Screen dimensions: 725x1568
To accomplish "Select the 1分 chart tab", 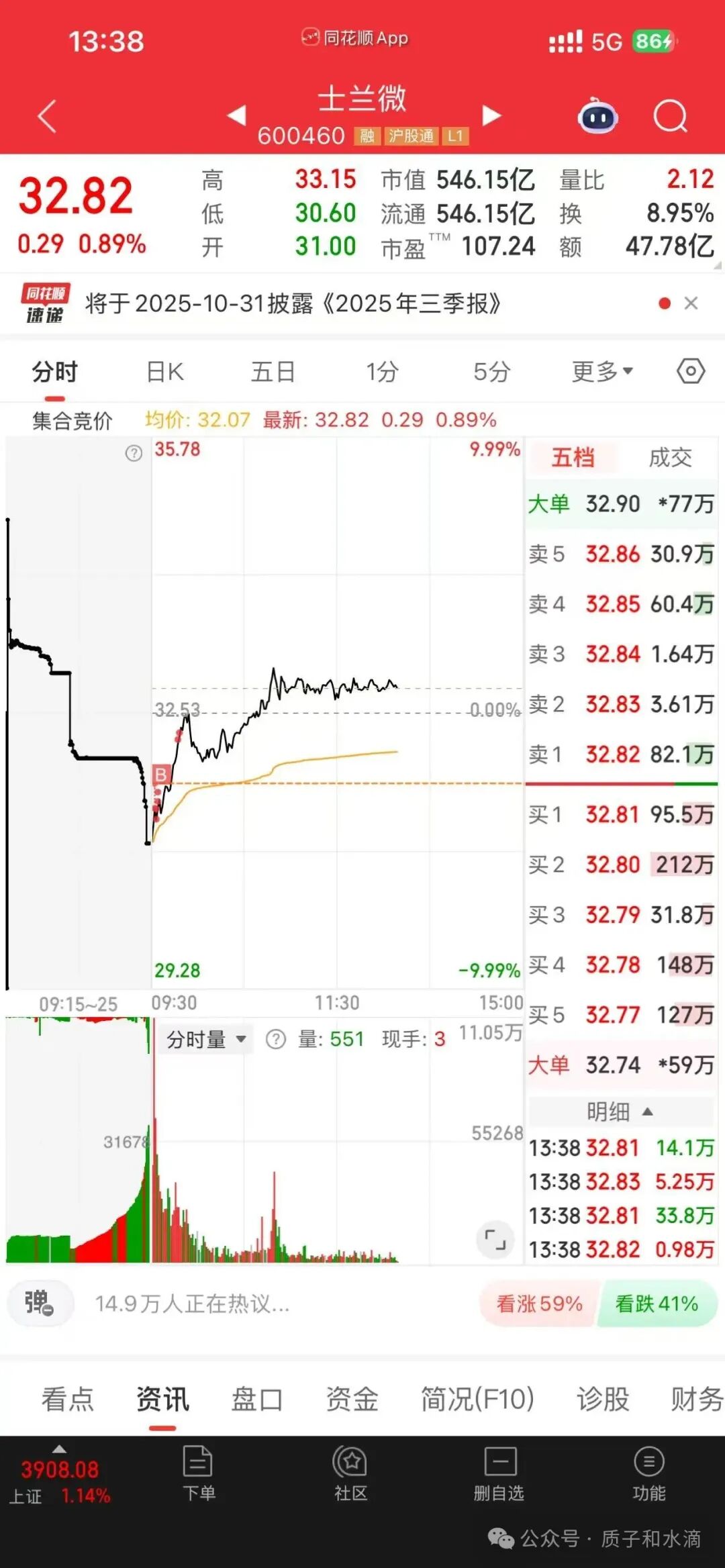I will [x=382, y=371].
